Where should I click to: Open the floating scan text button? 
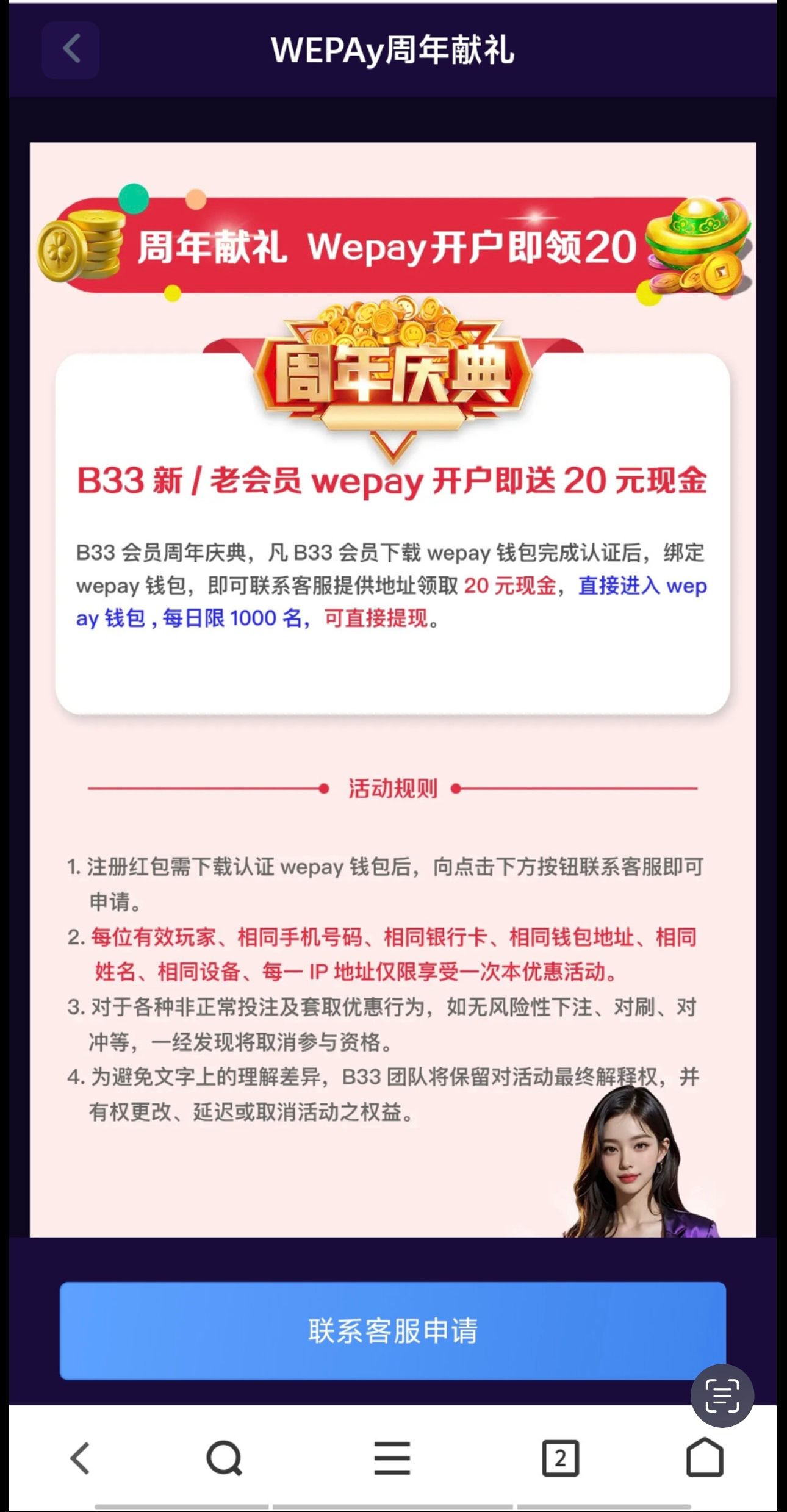pos(722,1395)
